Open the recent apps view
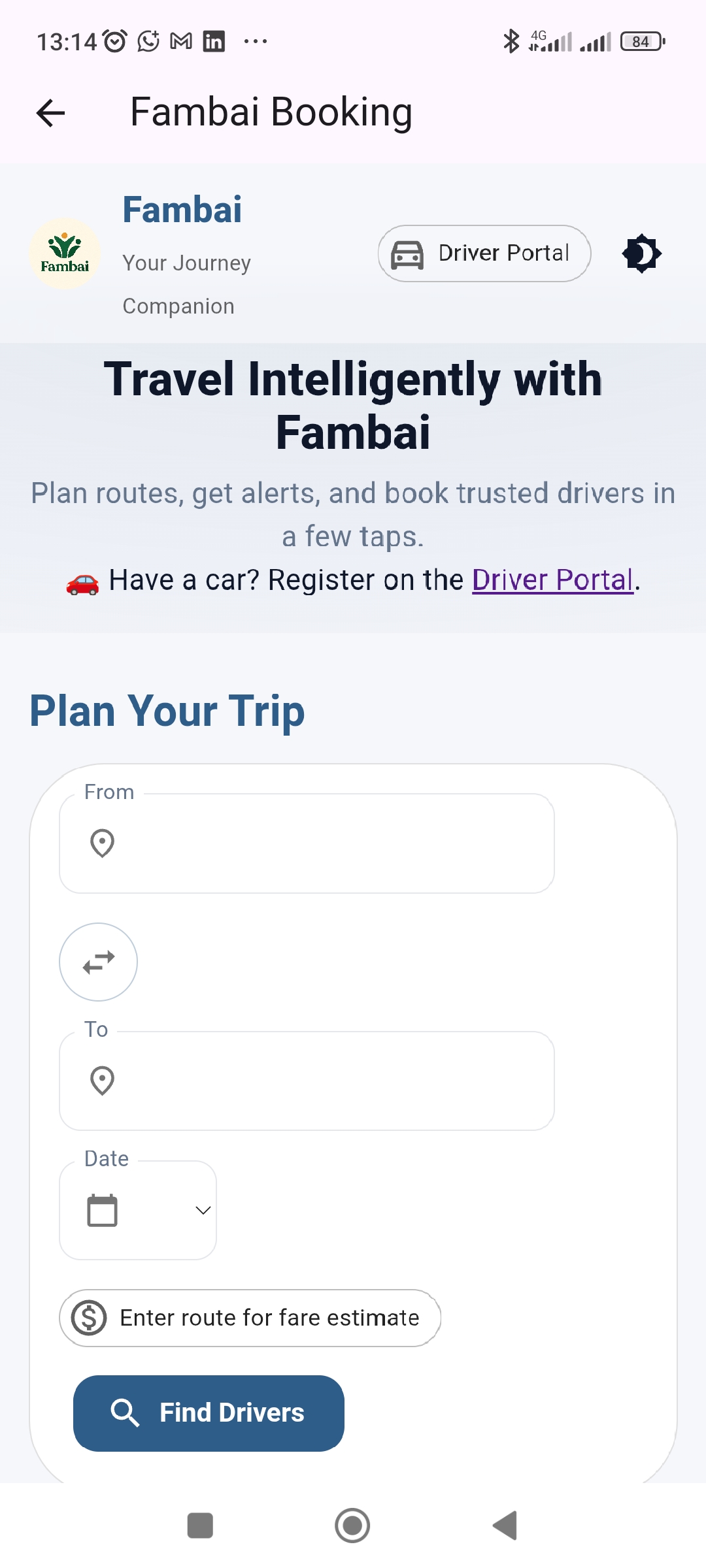This screenshot has width=706, height=1568. click(200, 1526)
